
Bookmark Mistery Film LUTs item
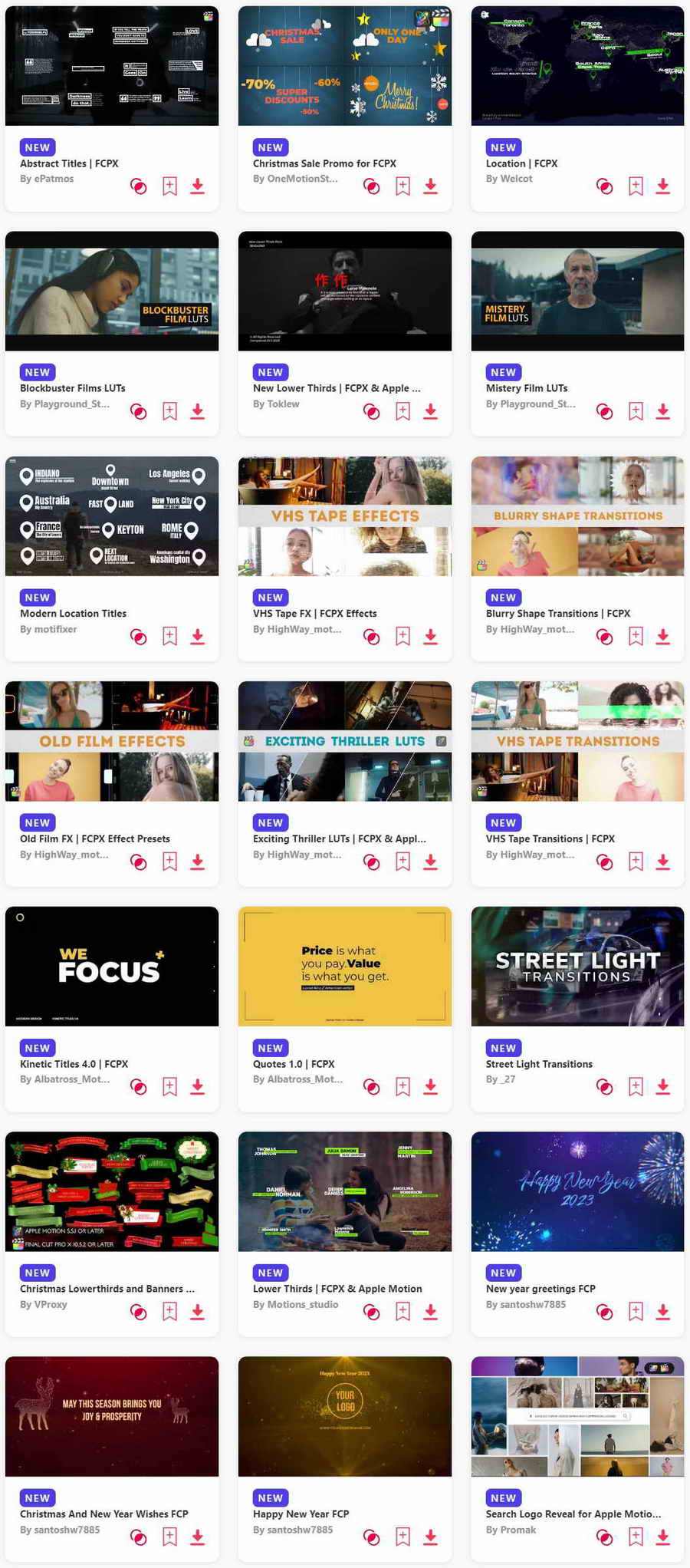point(636,411)
